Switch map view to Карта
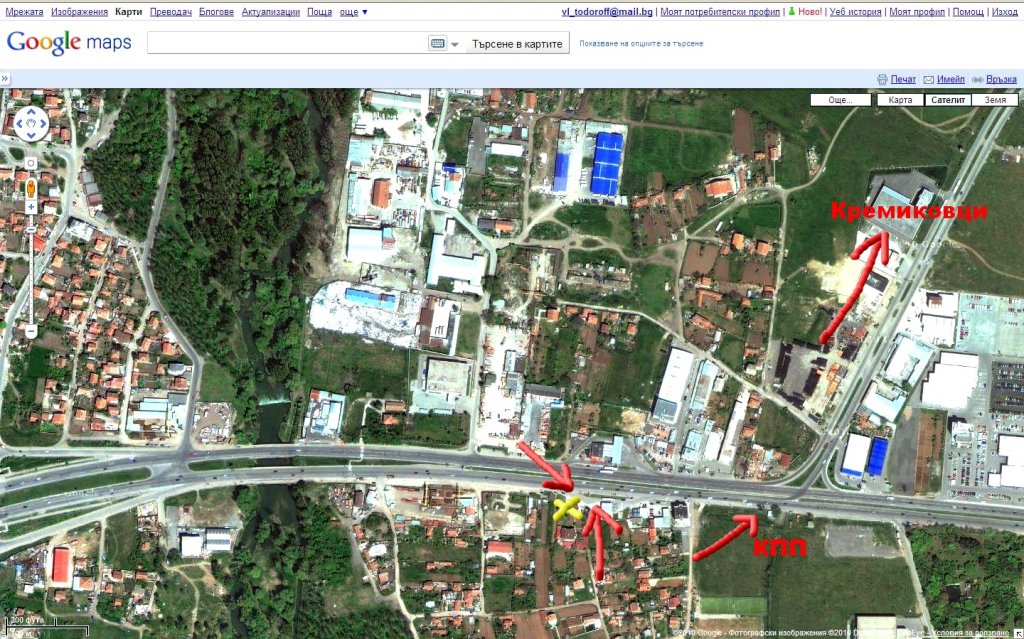The height and width of the screenshot is (639, 1024). click(x=900, y=100)
